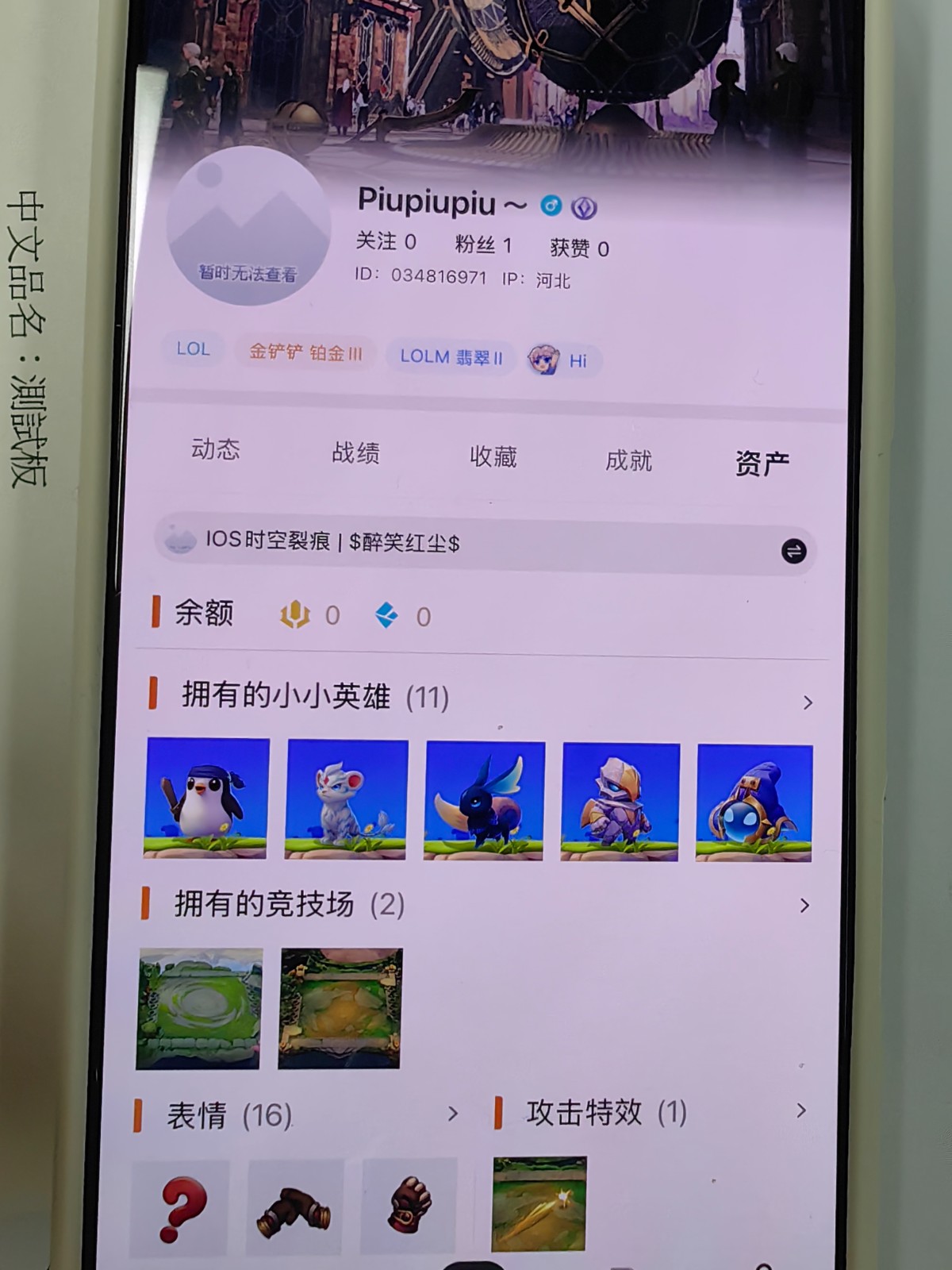Expand the 表情 list arrow
This screenshot has height=1270, width=952.
[x=452, y=1114]
